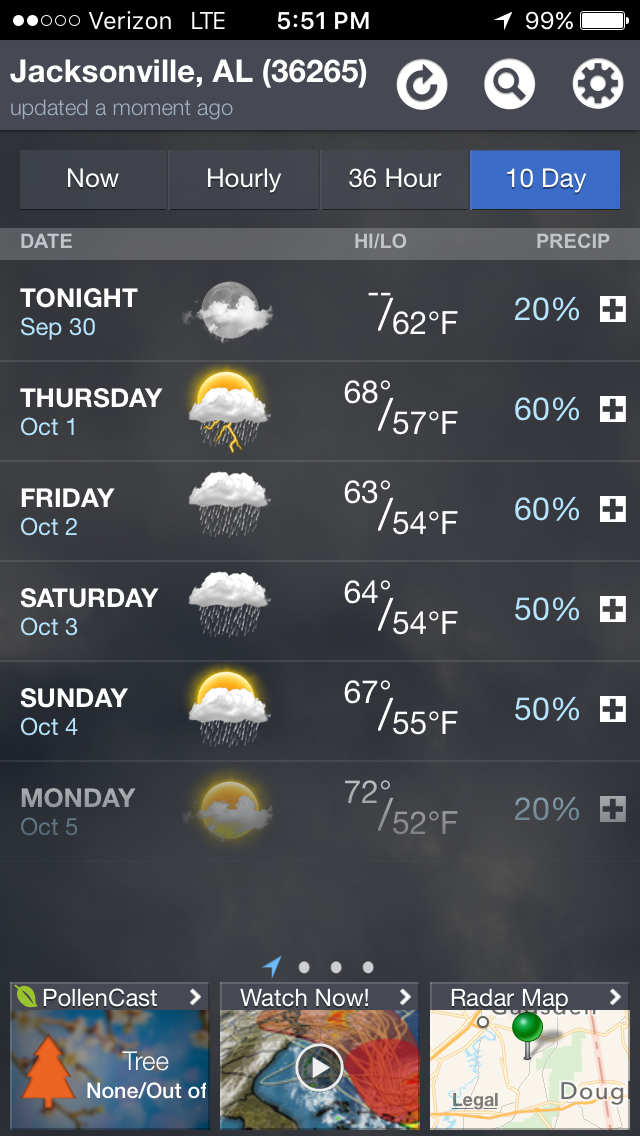This screenshot has width=640, height=1136.
Task: Open the location search
Action: tap(509, 85)
